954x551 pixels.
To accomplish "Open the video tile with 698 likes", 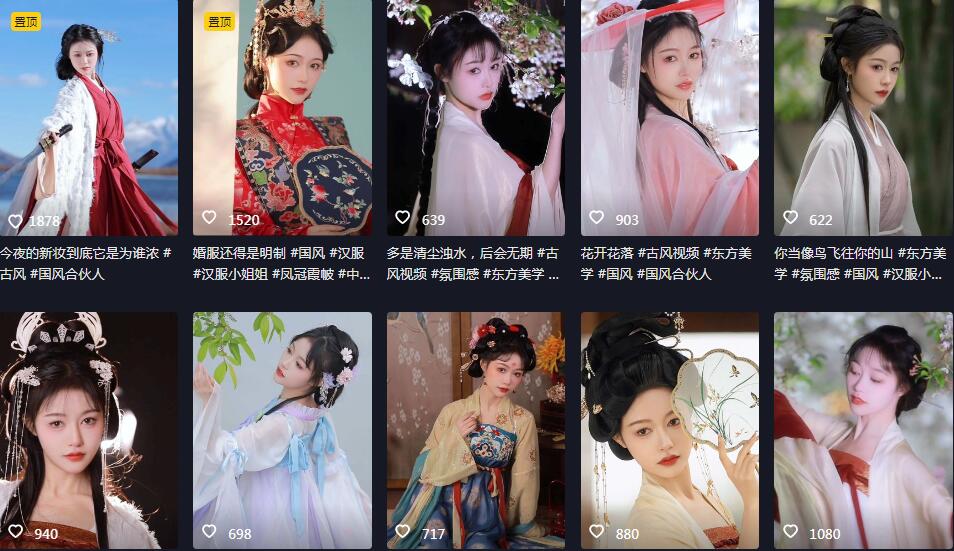I will coord(282,430).
